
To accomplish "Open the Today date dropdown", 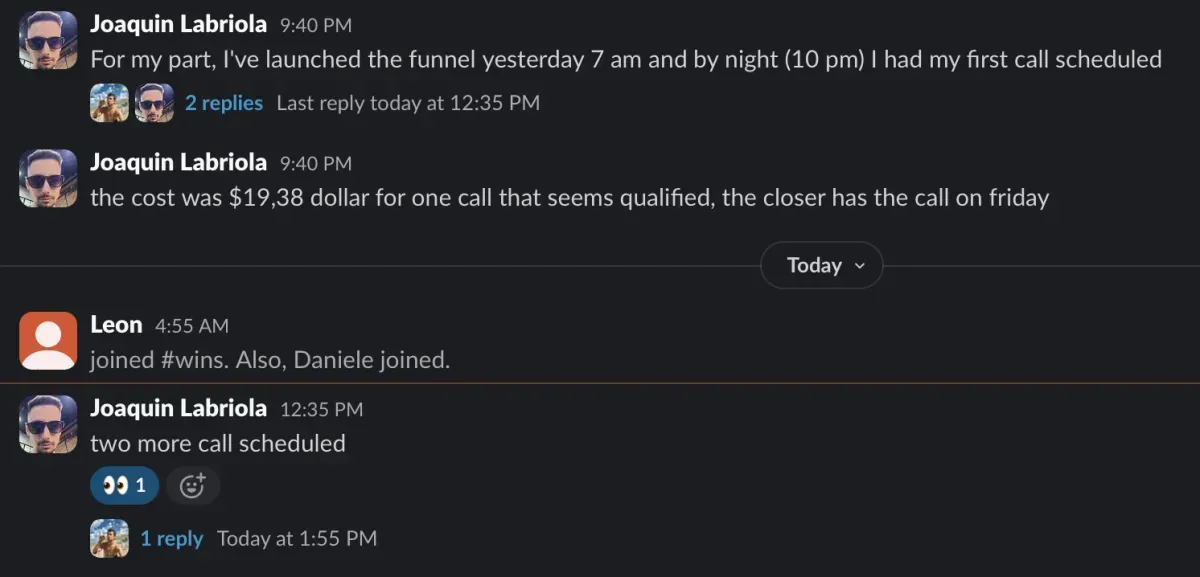I will click(x=821, y=266).
